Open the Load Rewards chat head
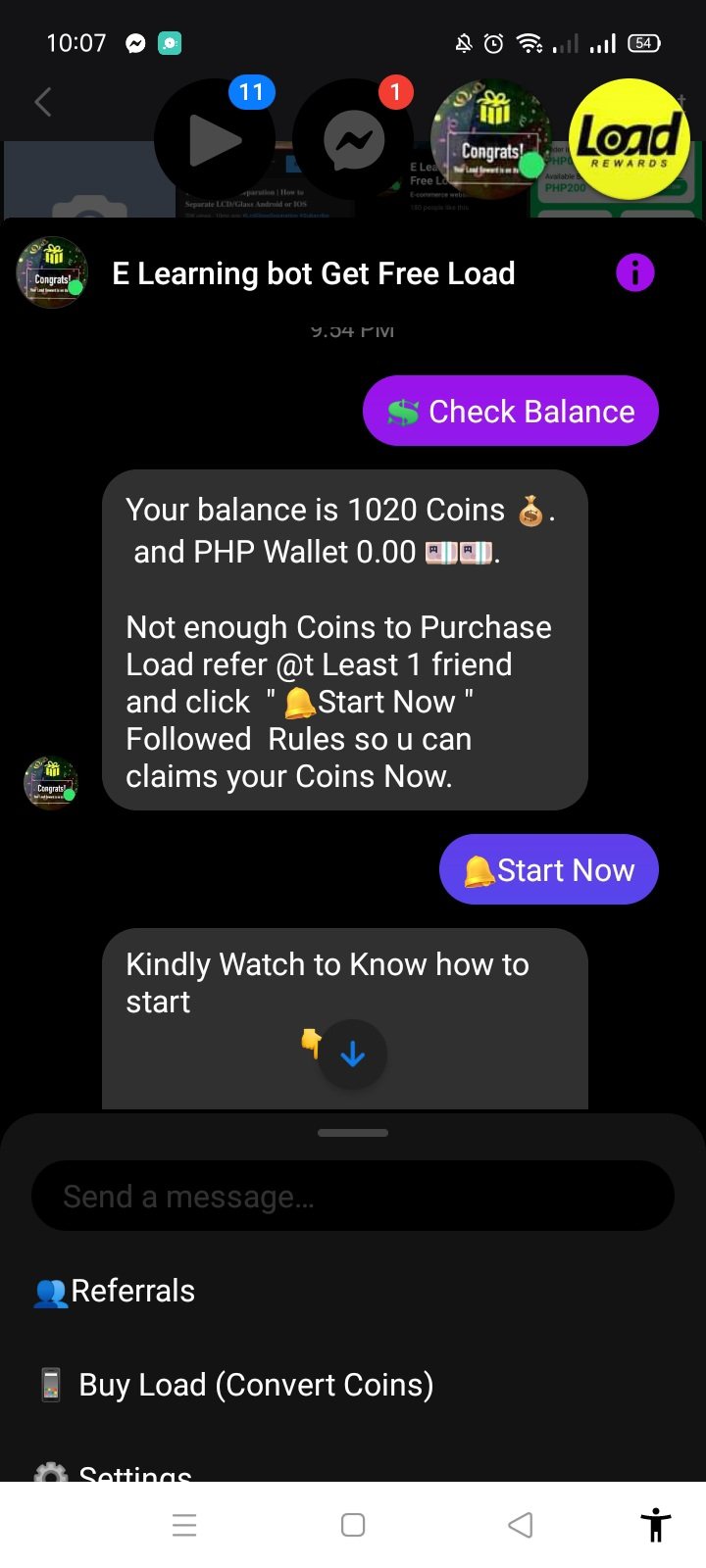This screenshot has height=1568, width=706. tap(629, 140)
